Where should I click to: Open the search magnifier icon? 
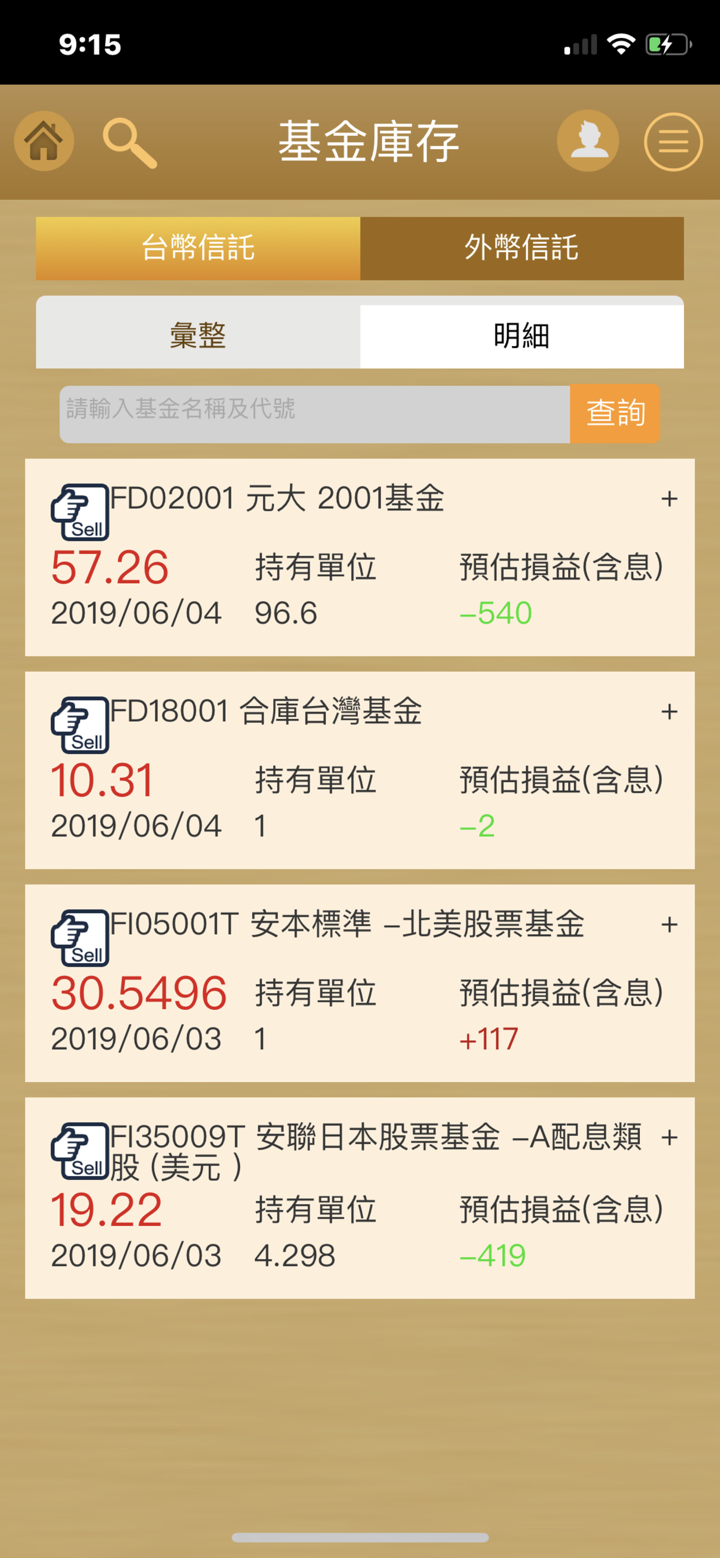(129, 142)
